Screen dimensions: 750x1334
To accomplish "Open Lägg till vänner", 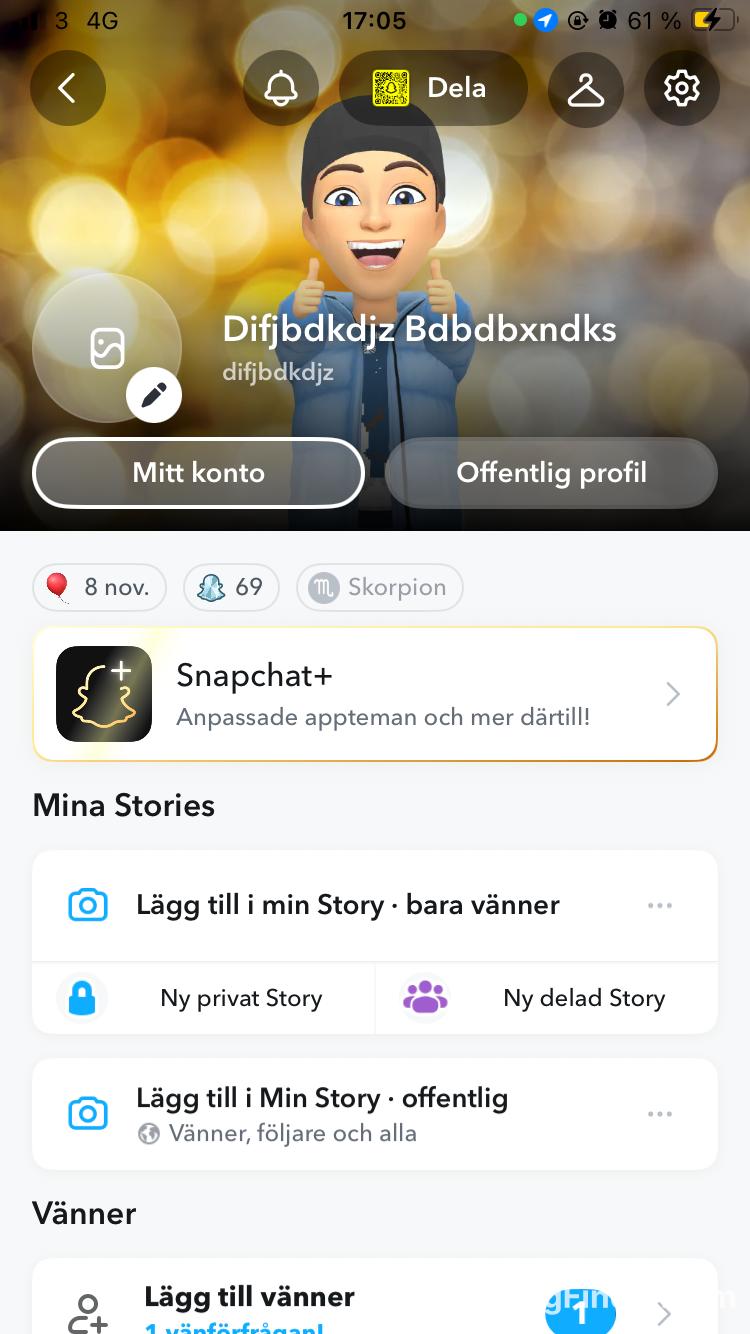I will click(x=250, y=1305).
